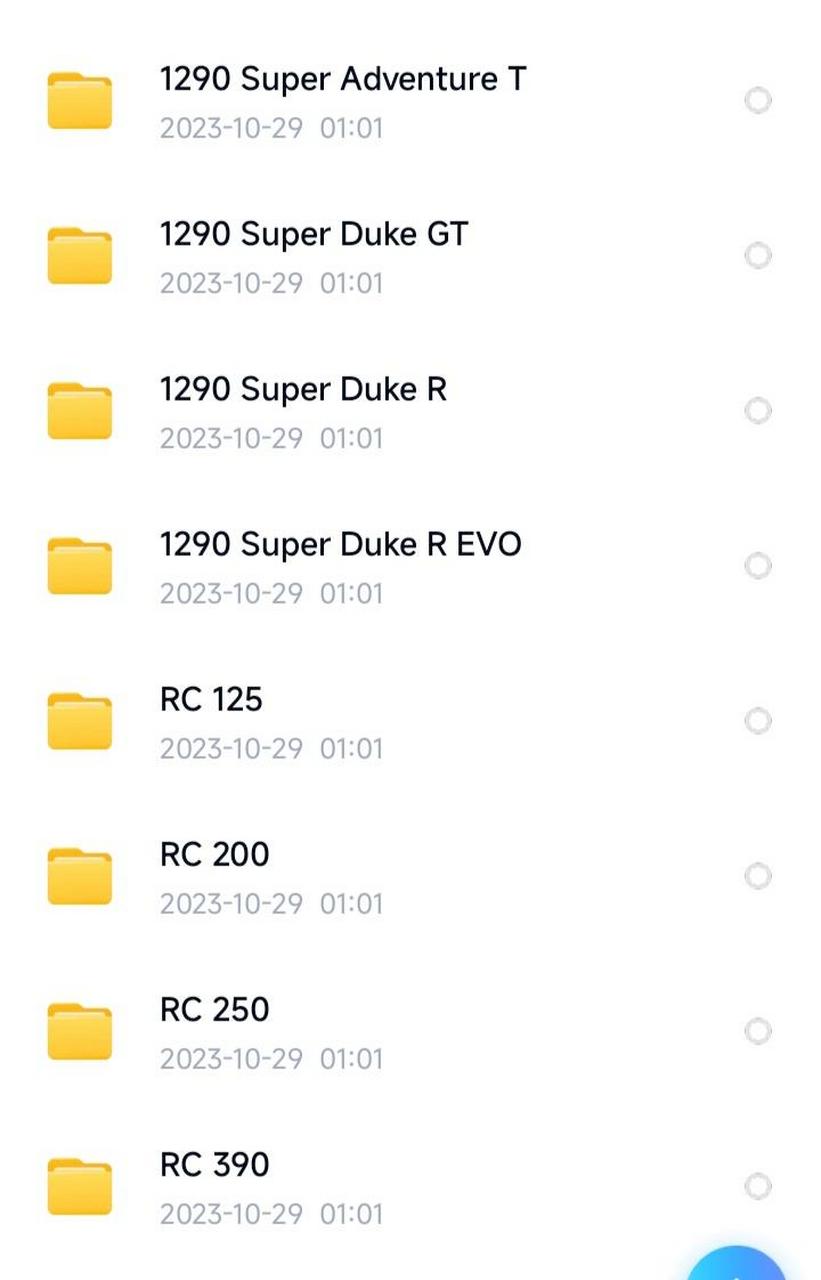Select the RC 390 radio circle
Viewport: 821px width, 1280px height.
click(758, 1186)
